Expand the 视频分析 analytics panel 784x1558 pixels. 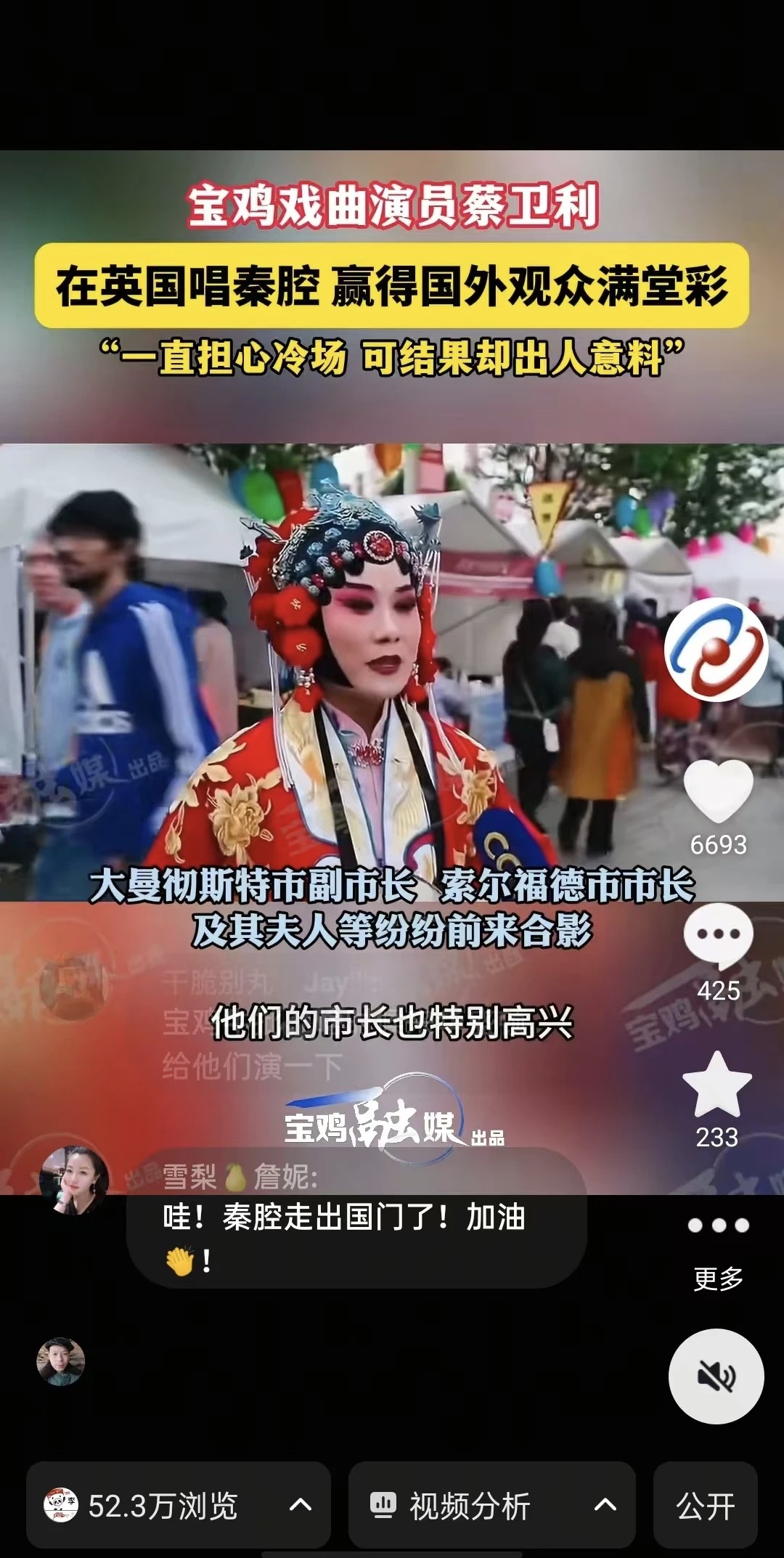coord(492,1505)
